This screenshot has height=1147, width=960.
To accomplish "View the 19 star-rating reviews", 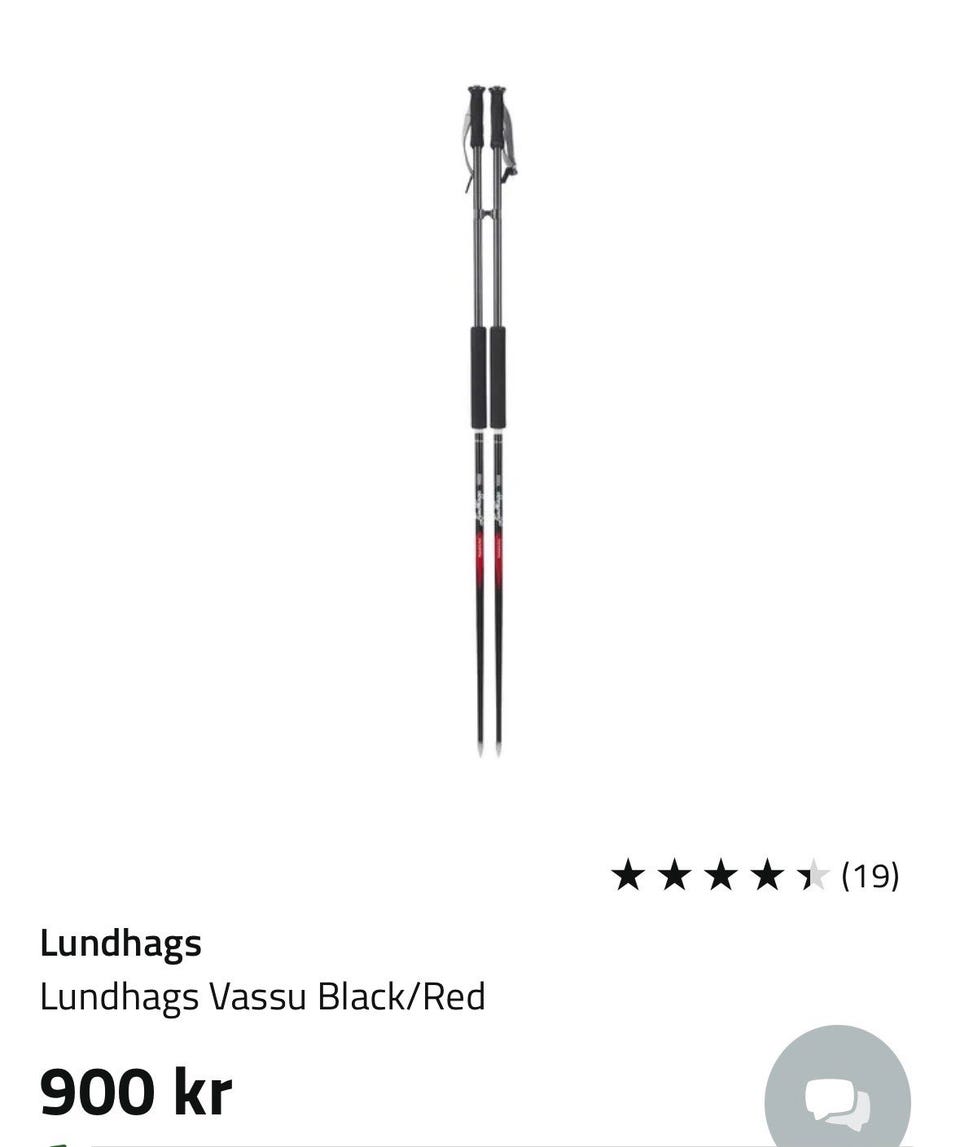I will click(x=755, y=876).
